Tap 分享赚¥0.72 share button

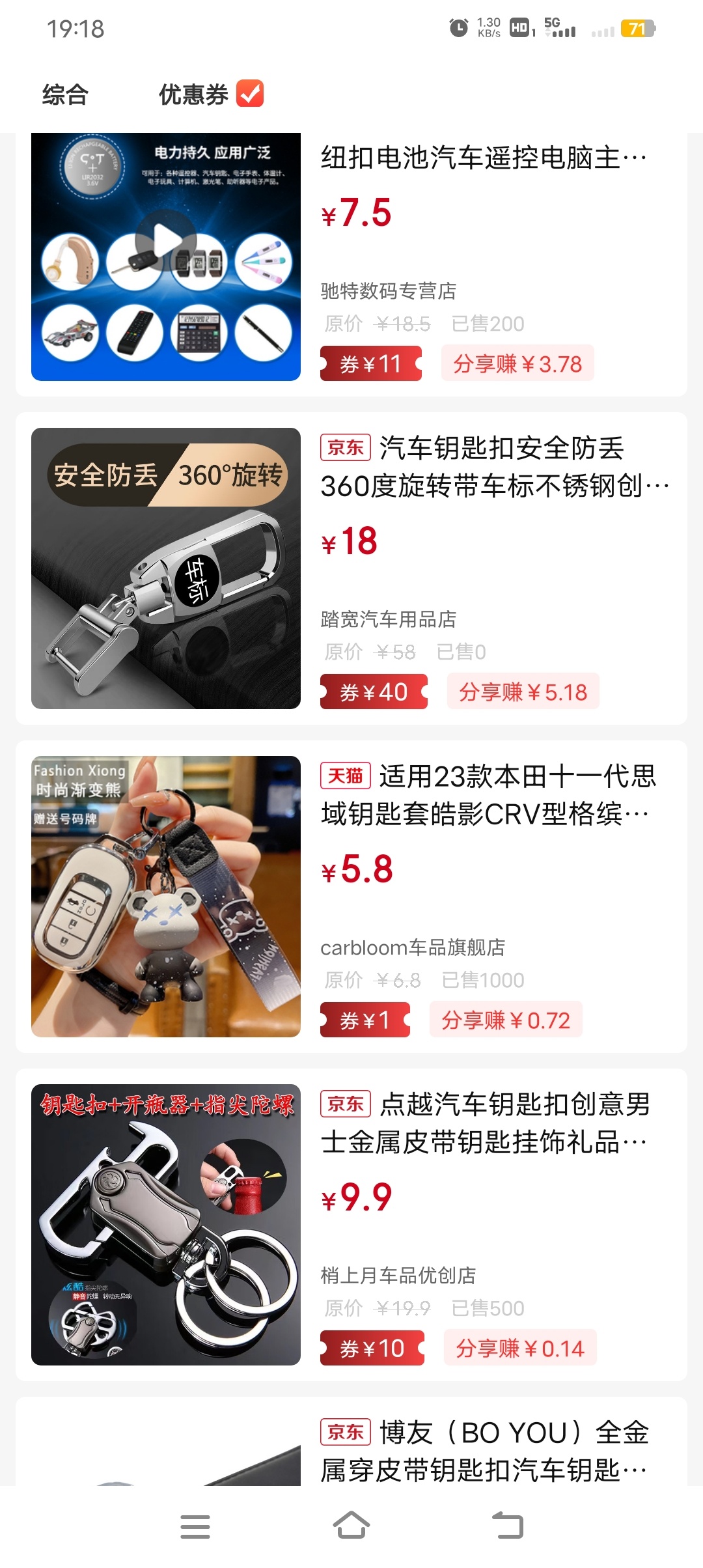point(506,1020)
